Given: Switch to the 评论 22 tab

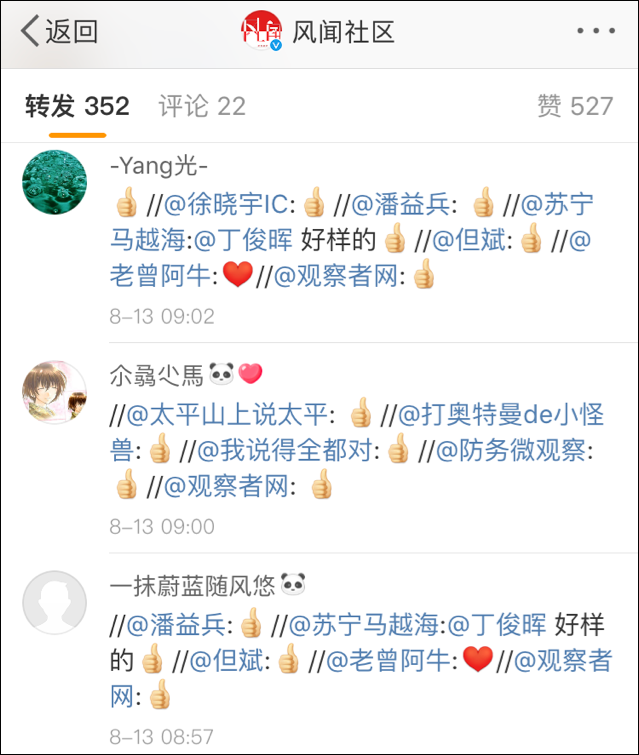Looking at the screenshot, I should coord(202,106).
